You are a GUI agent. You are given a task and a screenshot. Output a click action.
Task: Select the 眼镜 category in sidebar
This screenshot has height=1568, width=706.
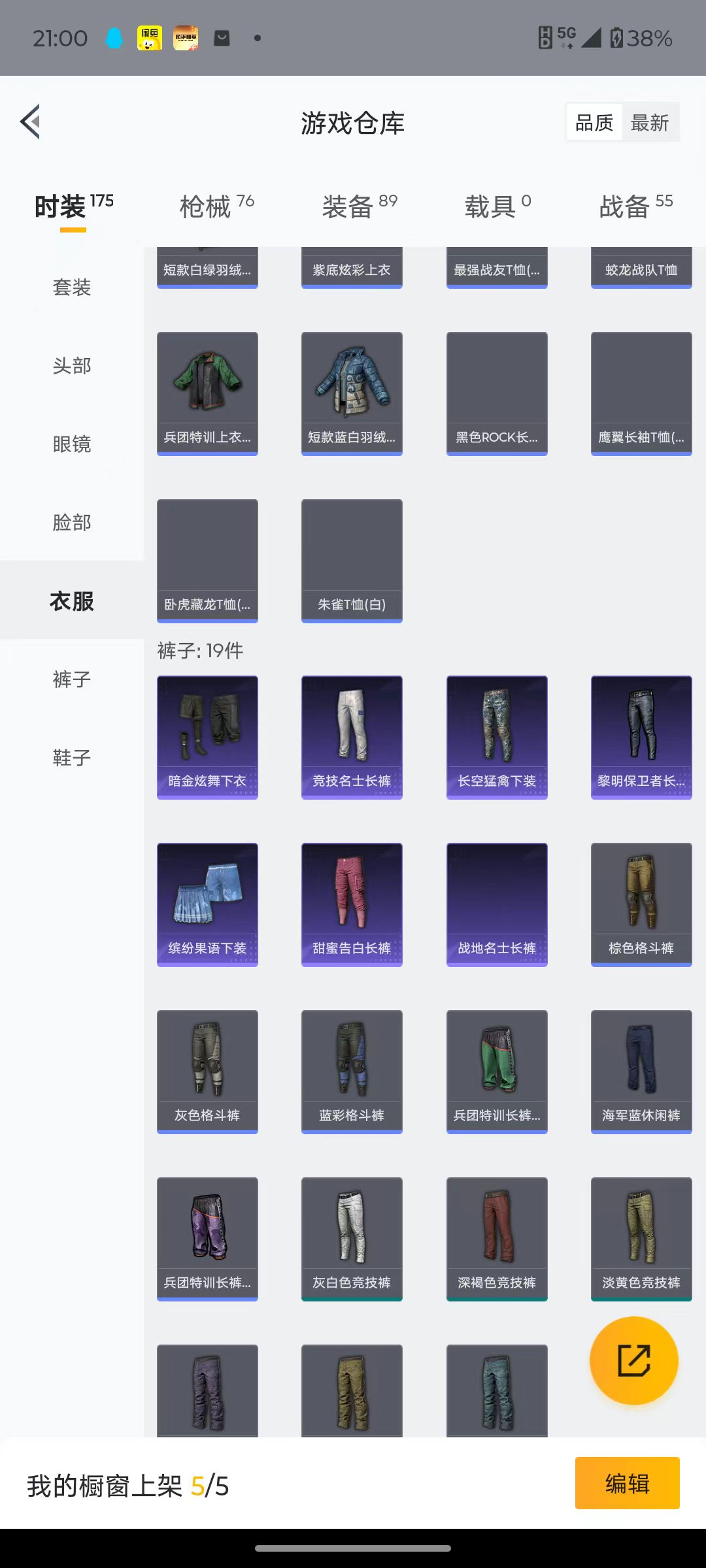click(x=72, y=444)
